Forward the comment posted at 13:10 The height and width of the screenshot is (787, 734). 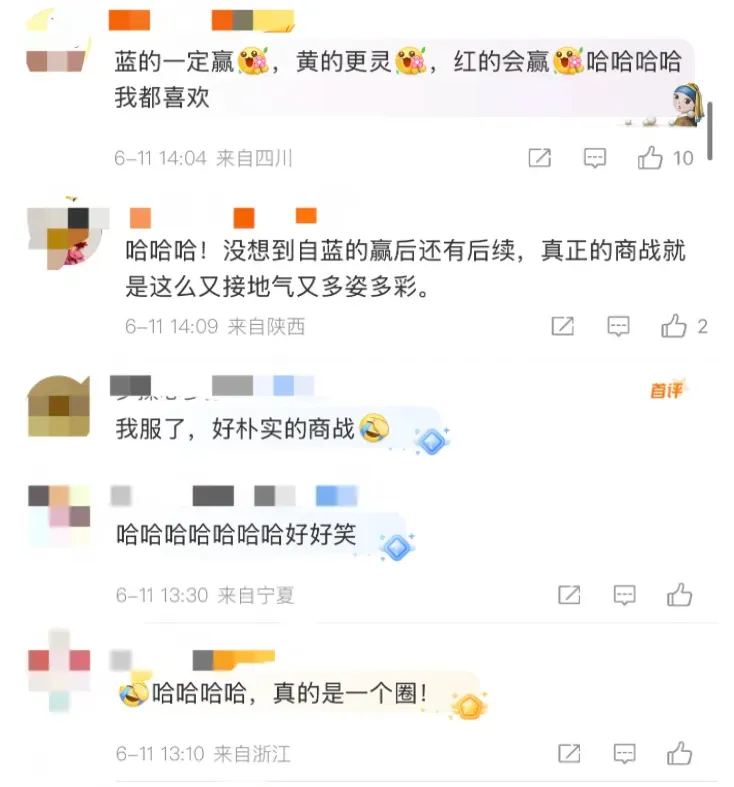click(569, 753)
